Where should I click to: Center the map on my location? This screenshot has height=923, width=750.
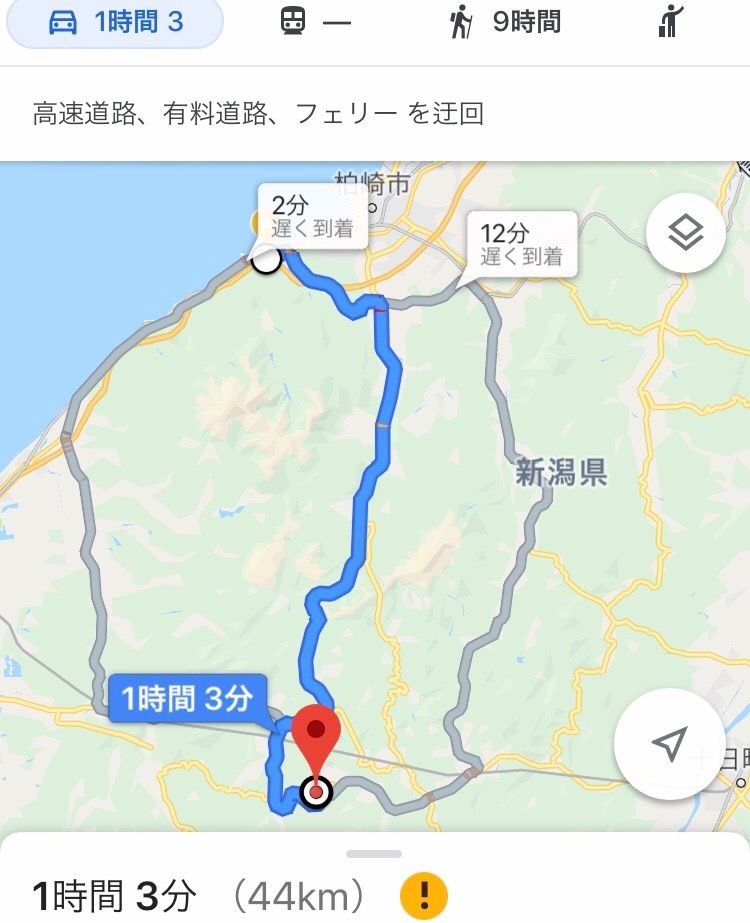[669, 744]
